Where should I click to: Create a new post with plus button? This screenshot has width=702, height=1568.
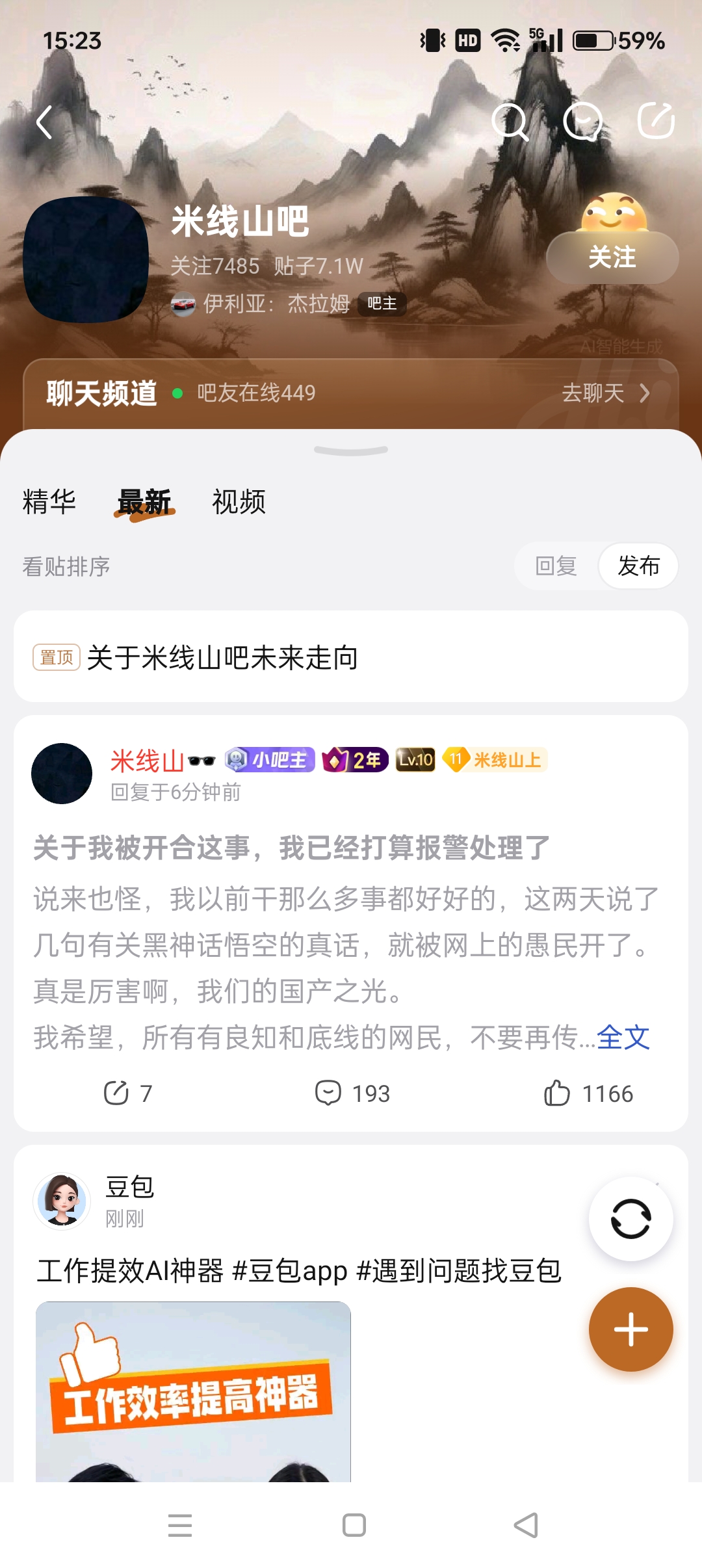pyautogui.click(x=630, y=1329)
